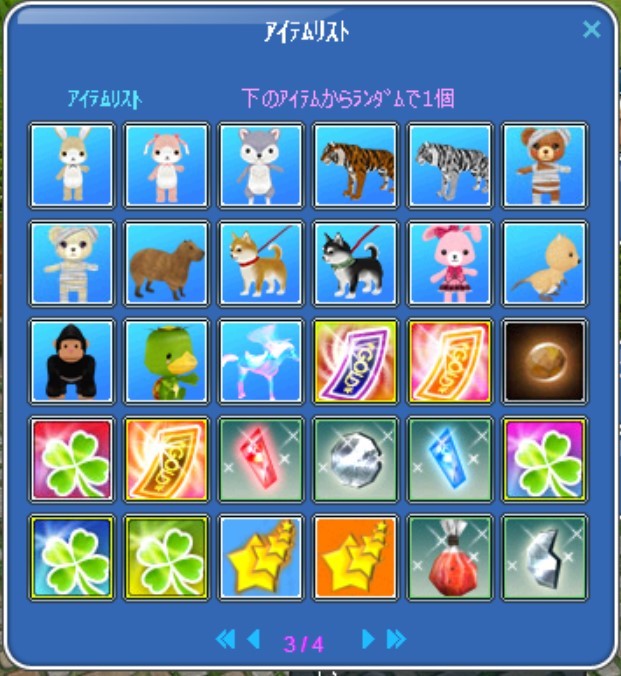This screenshot has height=676, width=621.
Task: Jump to the last page
Action: pyautogui.click(x=396, y=639)
